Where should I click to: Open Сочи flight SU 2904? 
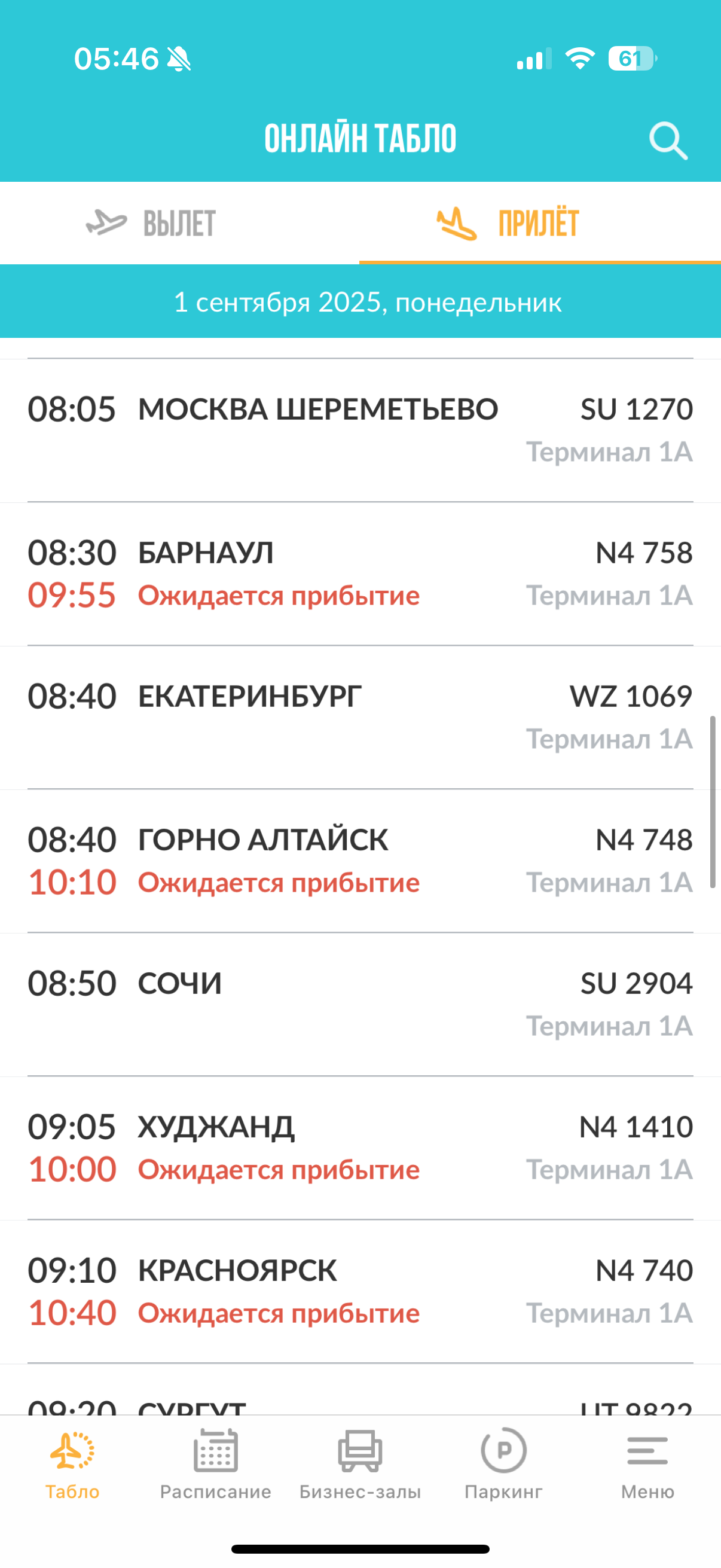click(x=360, y=1004)
